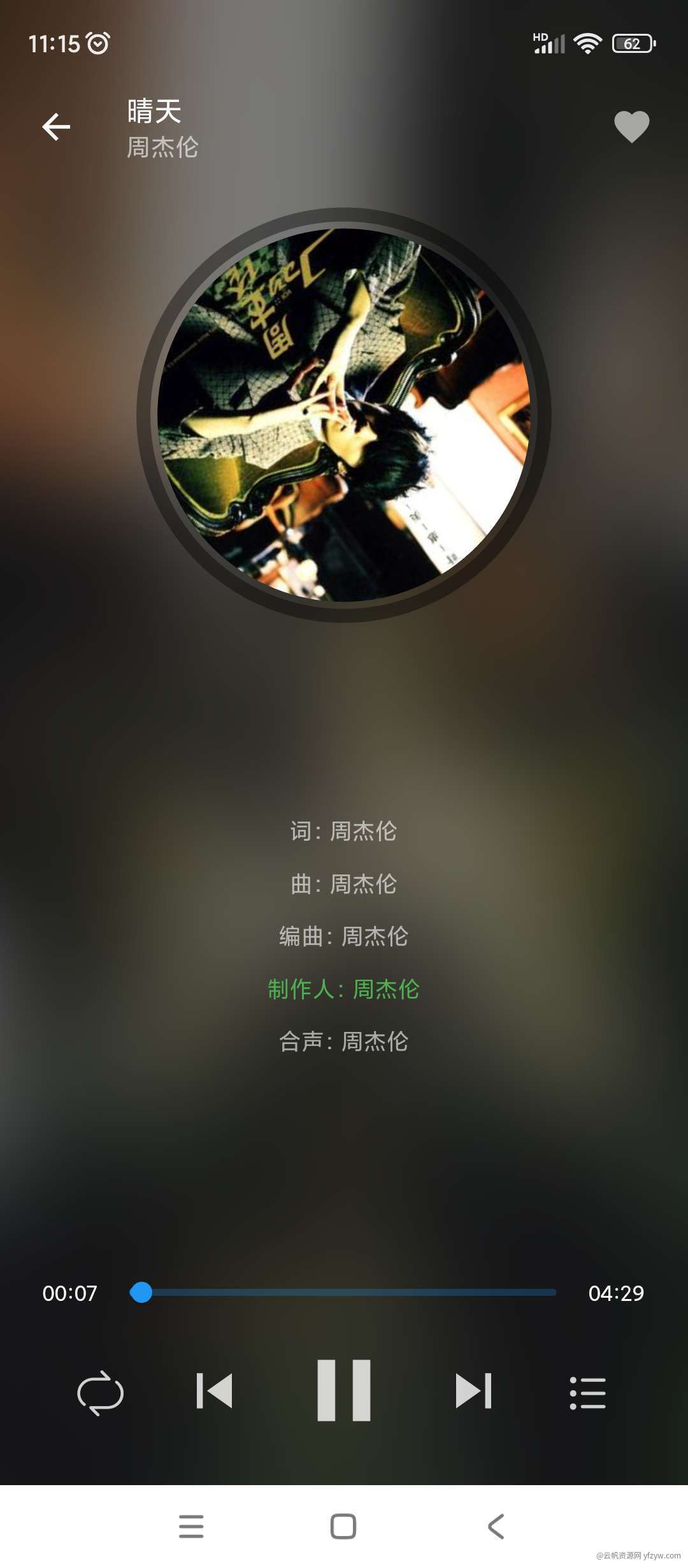Open recent apps from navigation bar
688x1568 pixels.
191,1527
